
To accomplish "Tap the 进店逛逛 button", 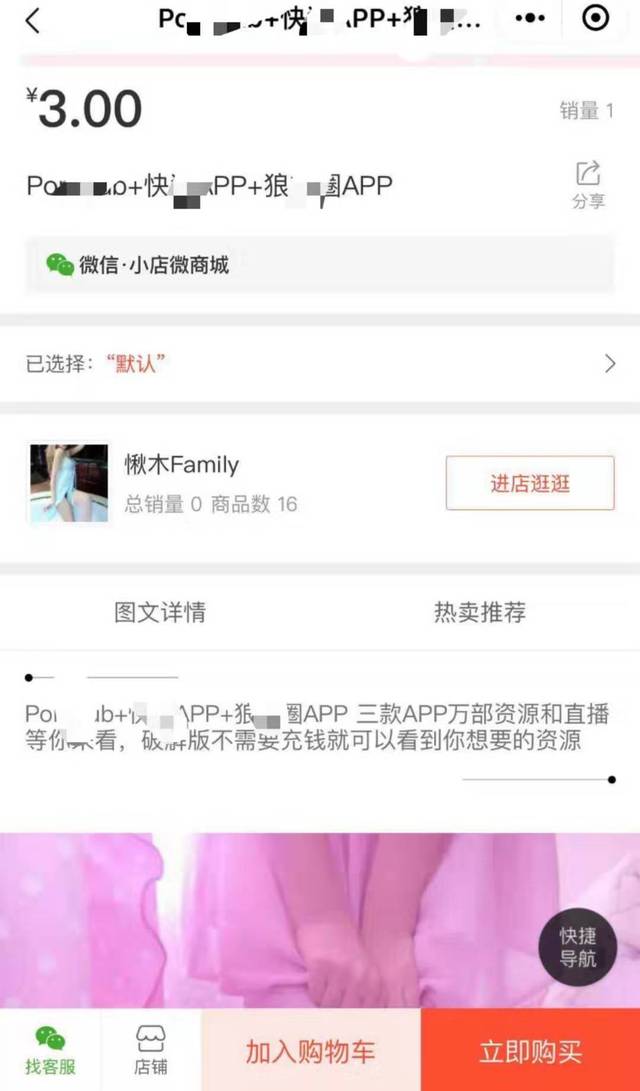I will point(529,483).
